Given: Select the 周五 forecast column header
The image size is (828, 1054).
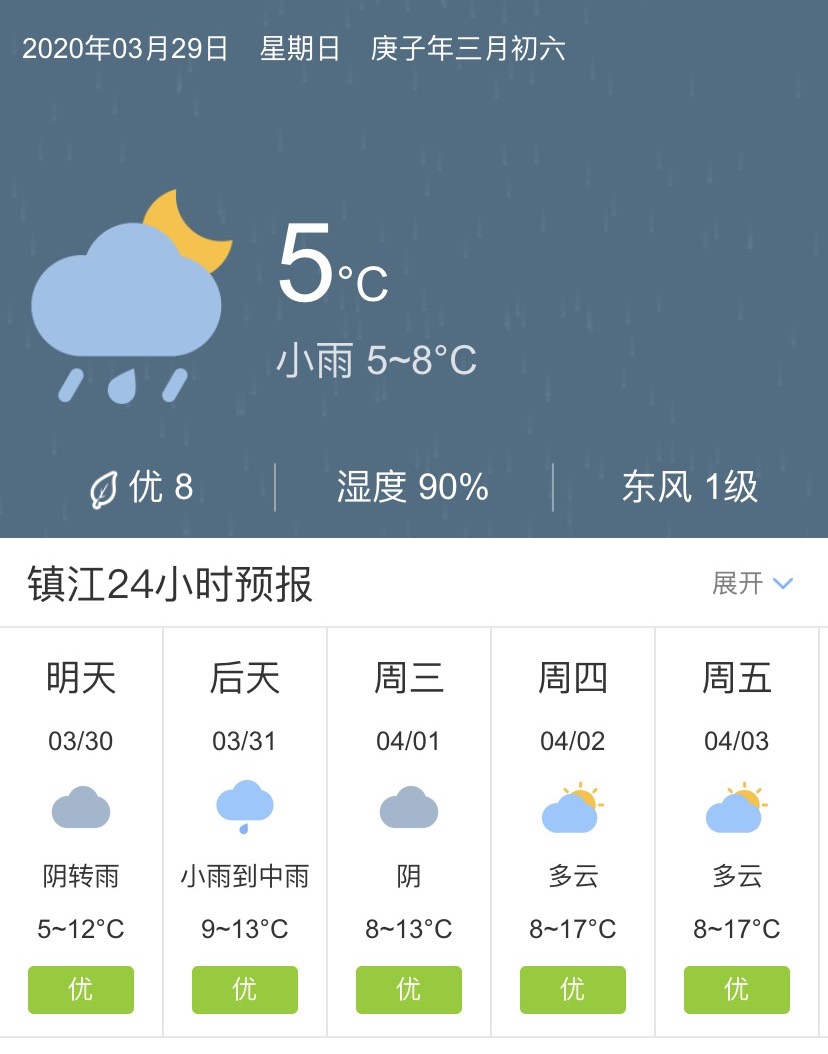Looking at the screenshot, I should [x=736, y=677].
